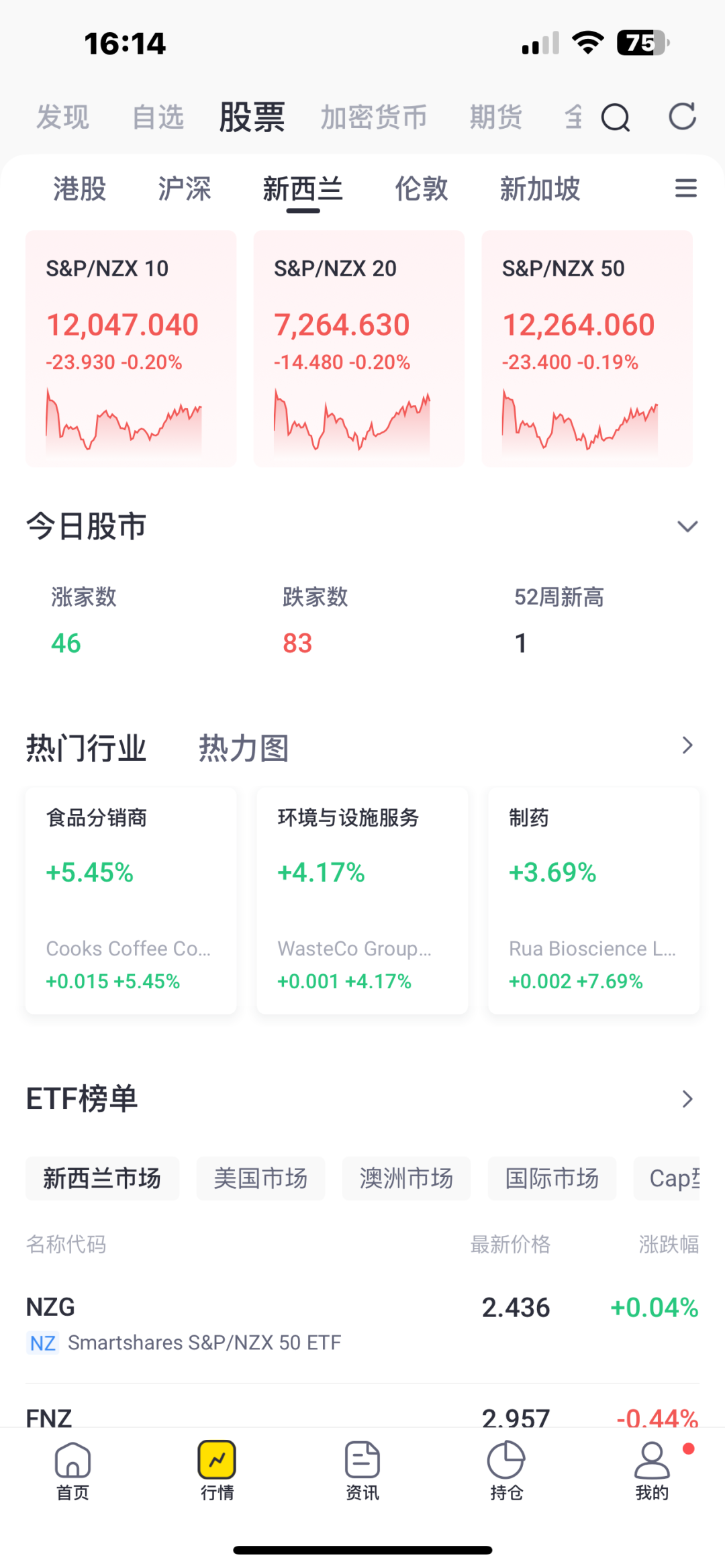
Task: Switch to the 港股 market tab
Action: click(x=80, y=189)
